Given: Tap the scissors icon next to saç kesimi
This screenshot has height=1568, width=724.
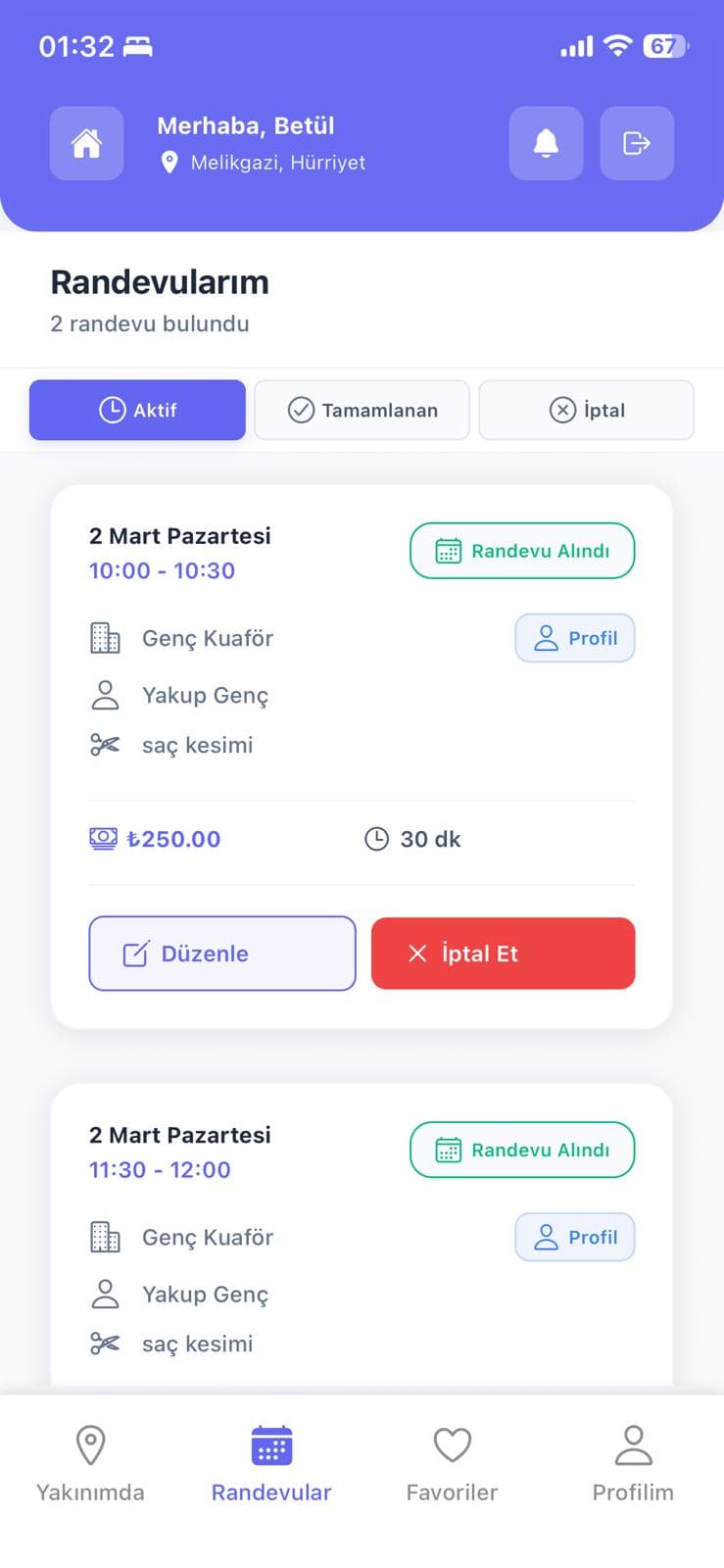Looking at the screenshot, I should (104, 745).
